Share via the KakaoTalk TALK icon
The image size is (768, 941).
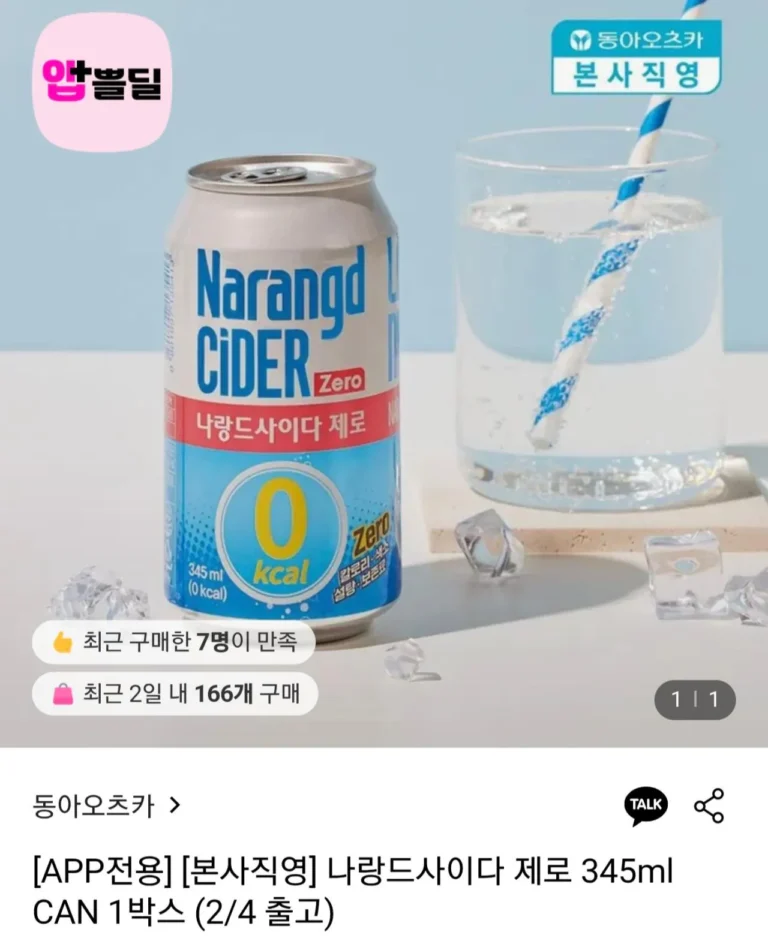pyautogui.click(x=646, y=804)
